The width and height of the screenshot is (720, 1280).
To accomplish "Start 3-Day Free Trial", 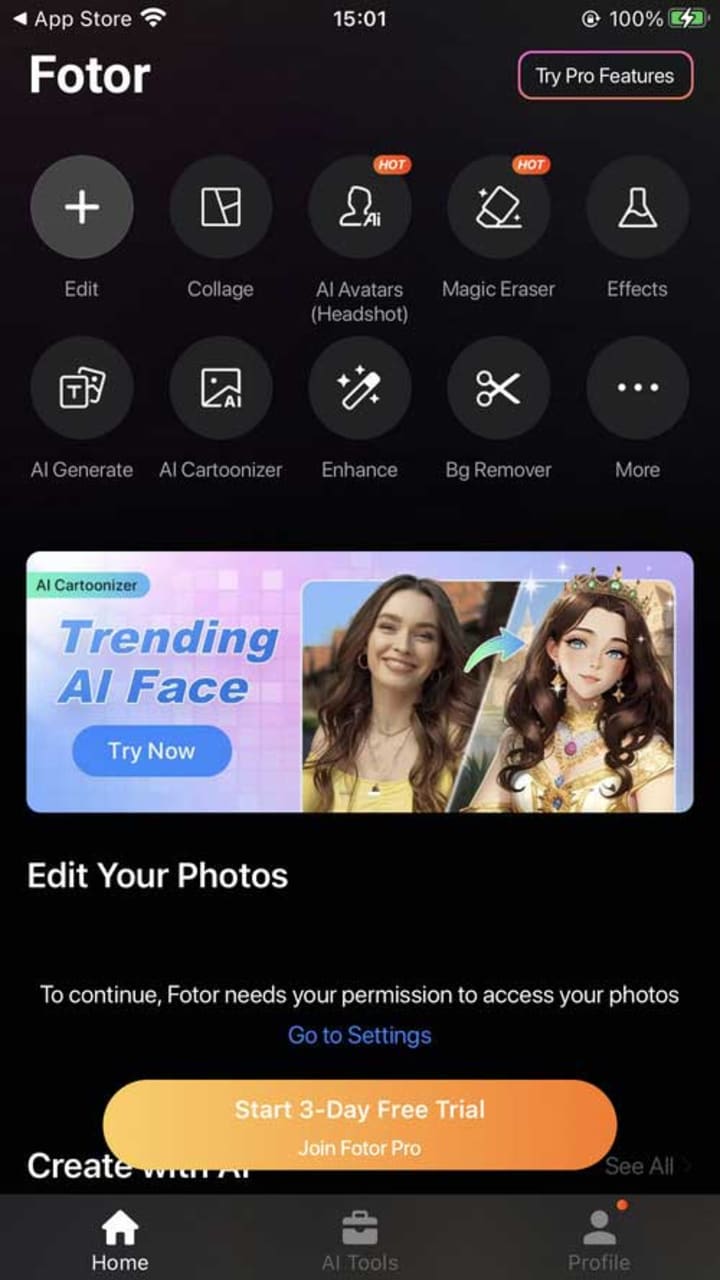I will tap(360, 1125).
